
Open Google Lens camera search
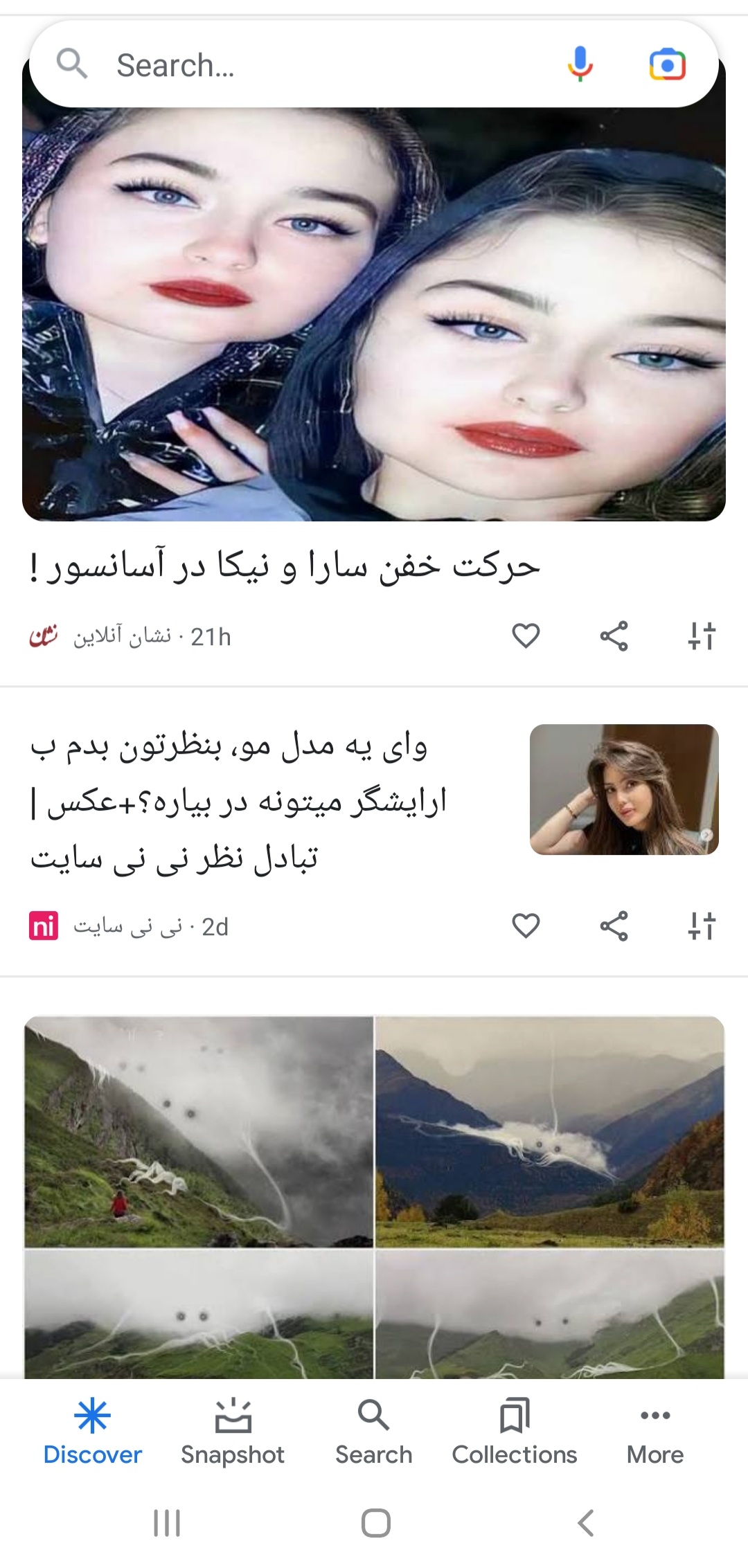point(667,65)
